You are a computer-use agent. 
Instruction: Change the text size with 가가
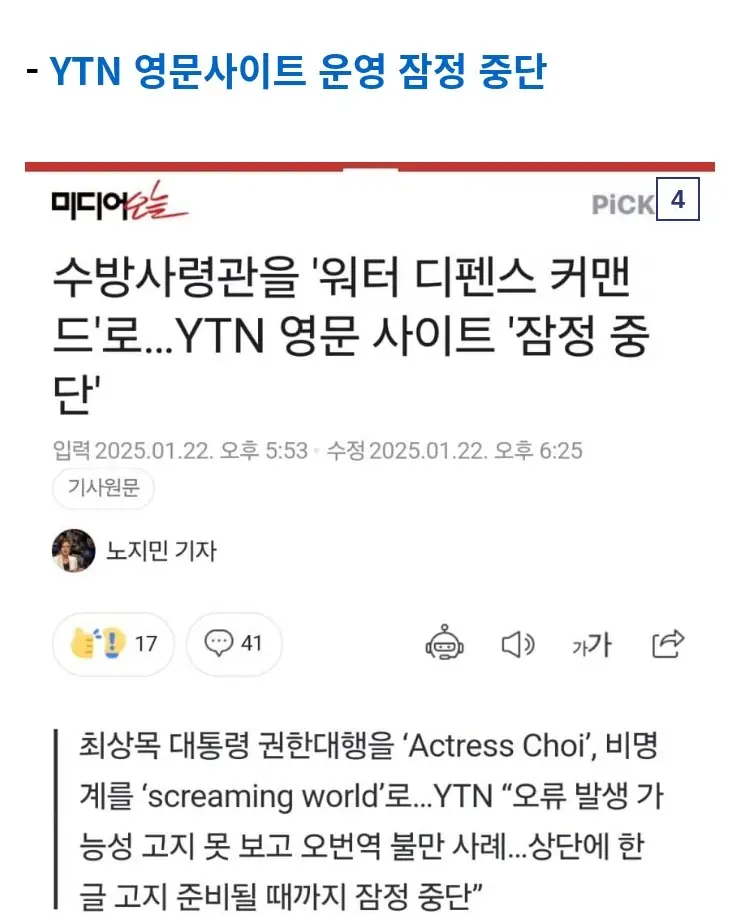coord(590,645)
